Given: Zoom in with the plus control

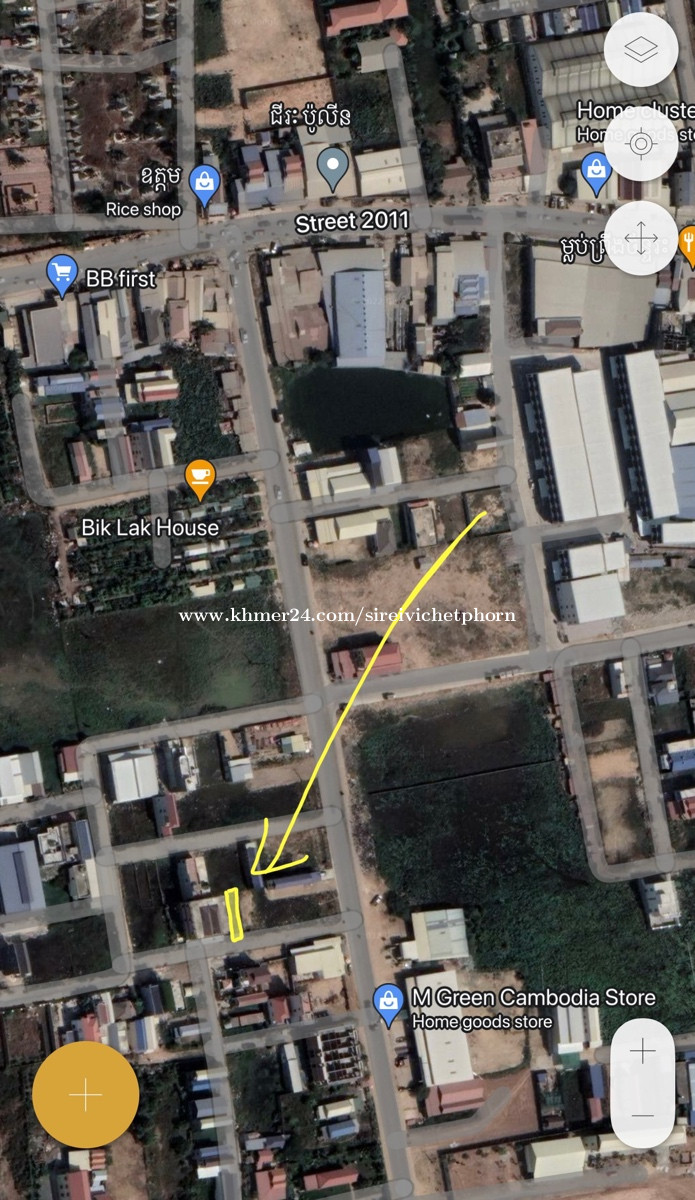Looking at the screenshot, I should [642, 1050].
